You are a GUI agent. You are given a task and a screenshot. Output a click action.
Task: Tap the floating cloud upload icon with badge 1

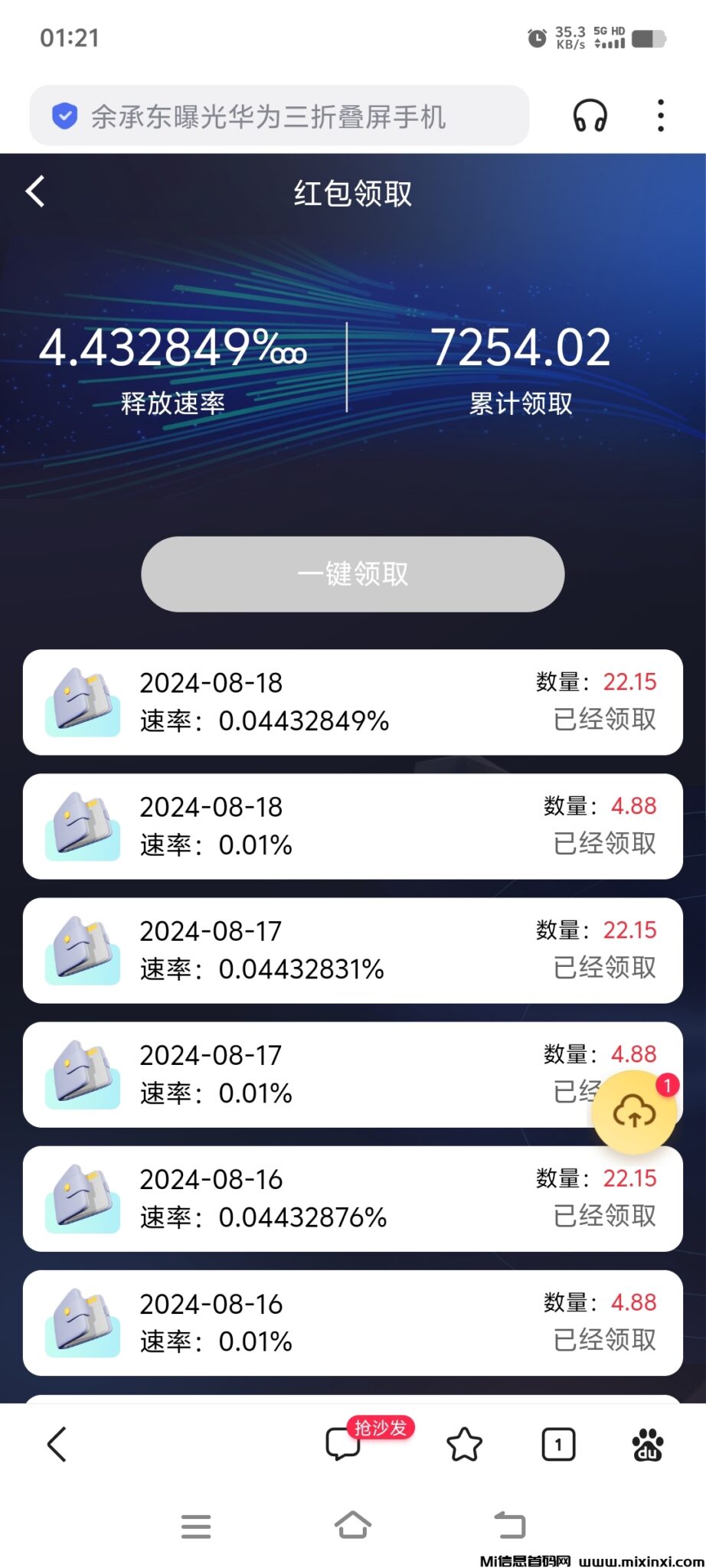click(x=637, y=1112)
